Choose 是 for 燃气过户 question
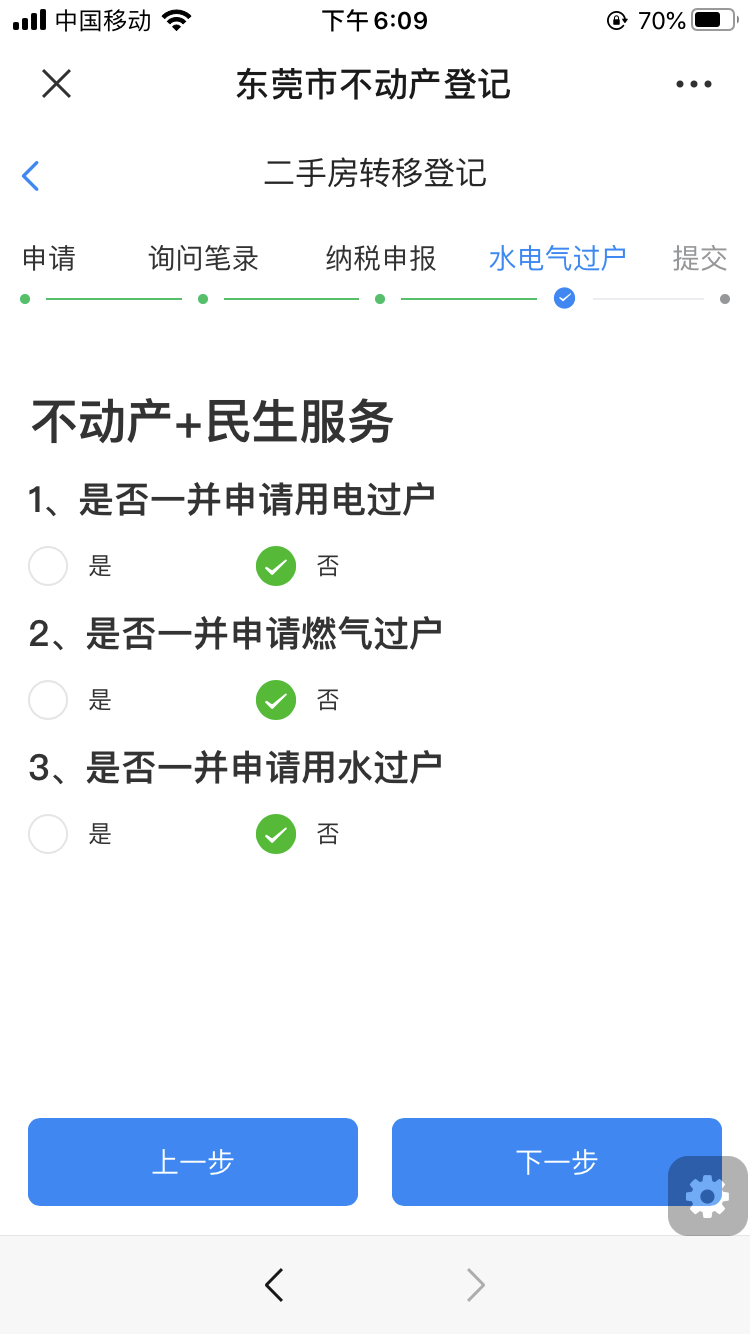Screen dimensions: 750x1334 48,700
